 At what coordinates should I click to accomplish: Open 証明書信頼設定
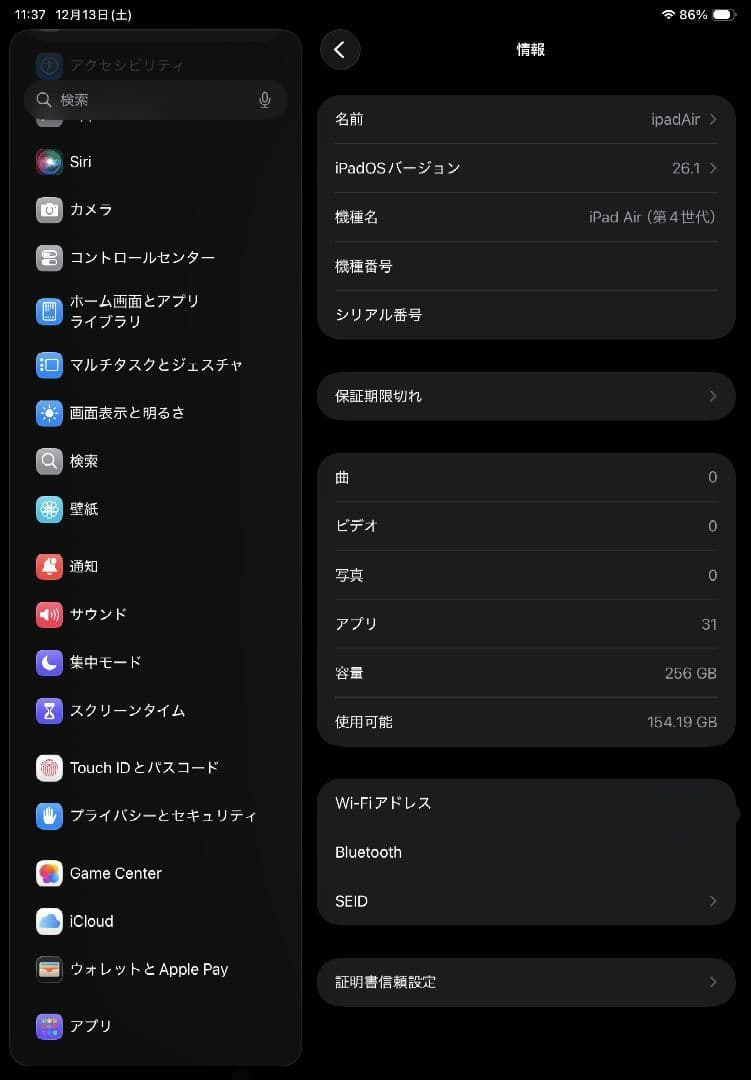pyautogui.click(x=527, y=982)
